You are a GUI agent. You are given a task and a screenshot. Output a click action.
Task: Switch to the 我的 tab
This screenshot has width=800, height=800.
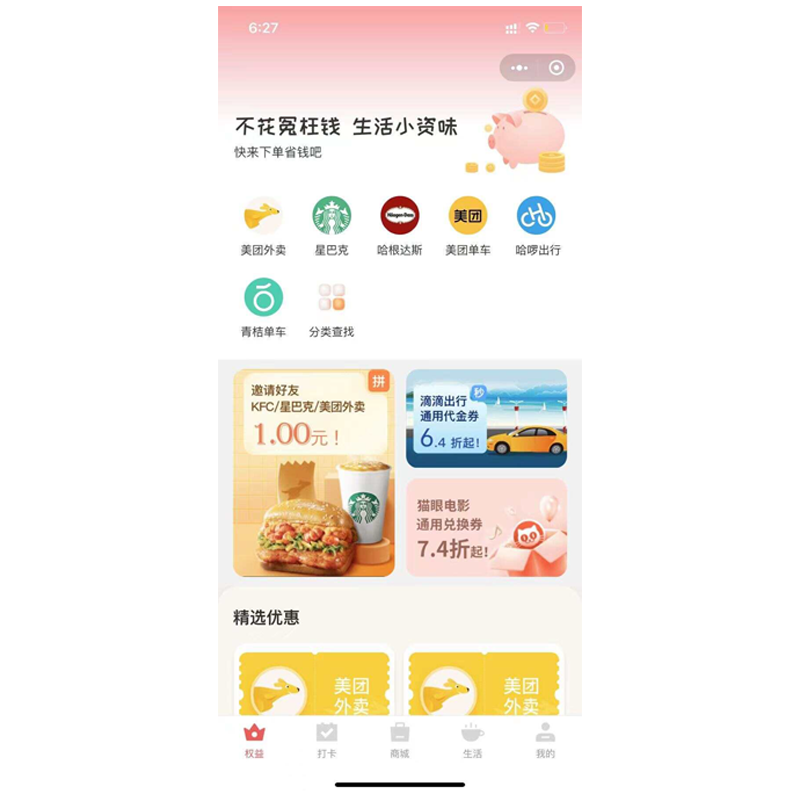coord(545,741)
